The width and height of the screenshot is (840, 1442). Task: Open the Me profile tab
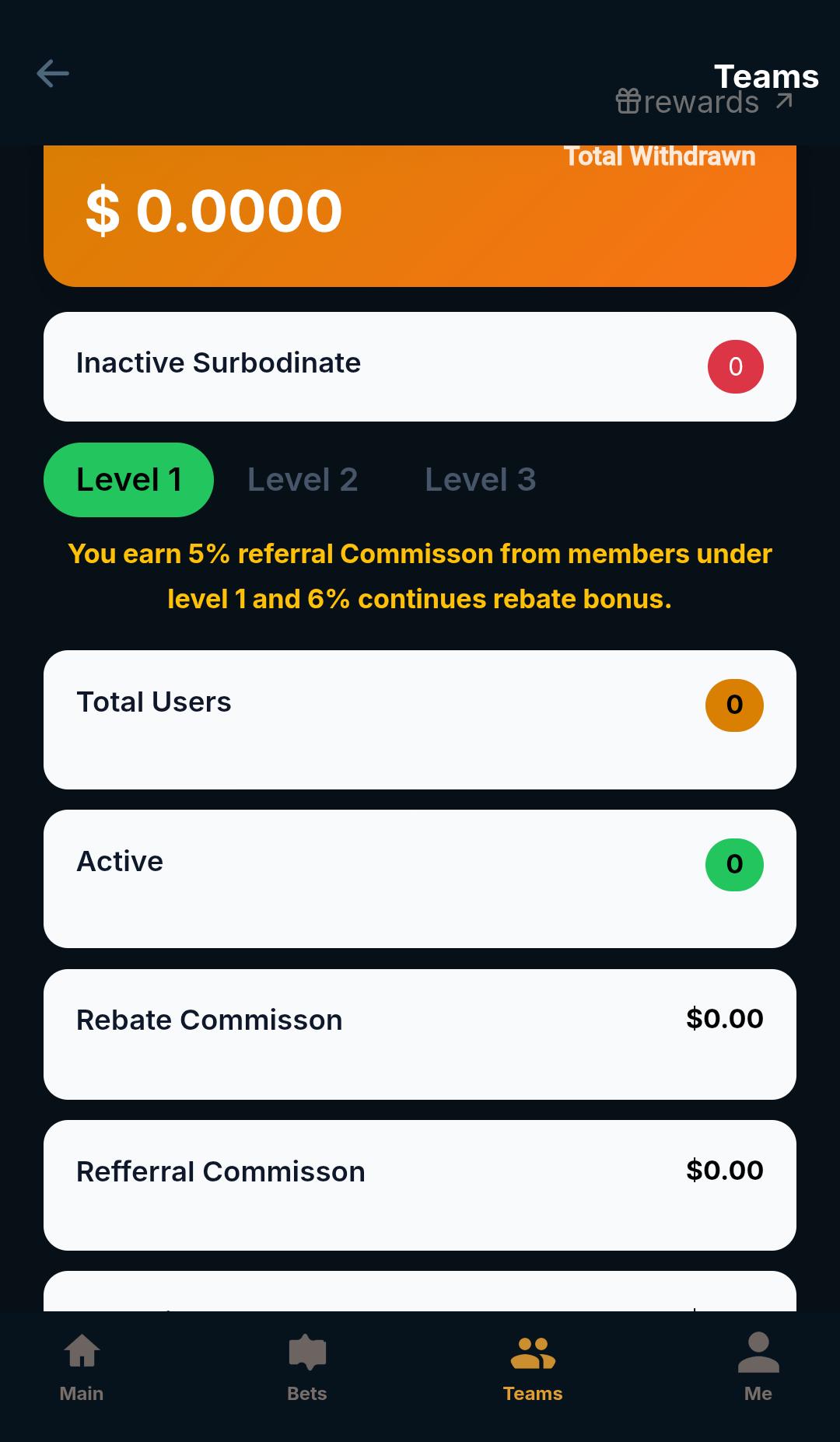tap(758, 1367)
